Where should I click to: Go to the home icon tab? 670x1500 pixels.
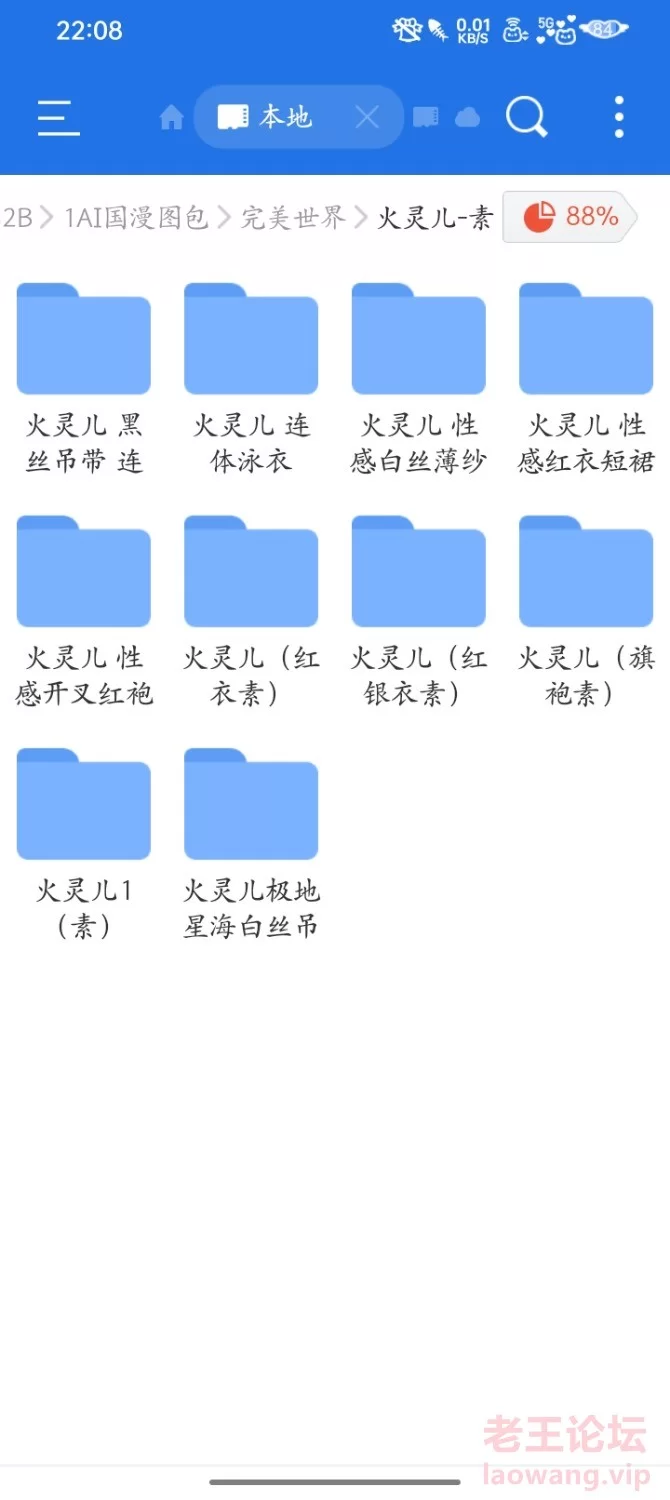pyautogui.click(x=171, y=118)
